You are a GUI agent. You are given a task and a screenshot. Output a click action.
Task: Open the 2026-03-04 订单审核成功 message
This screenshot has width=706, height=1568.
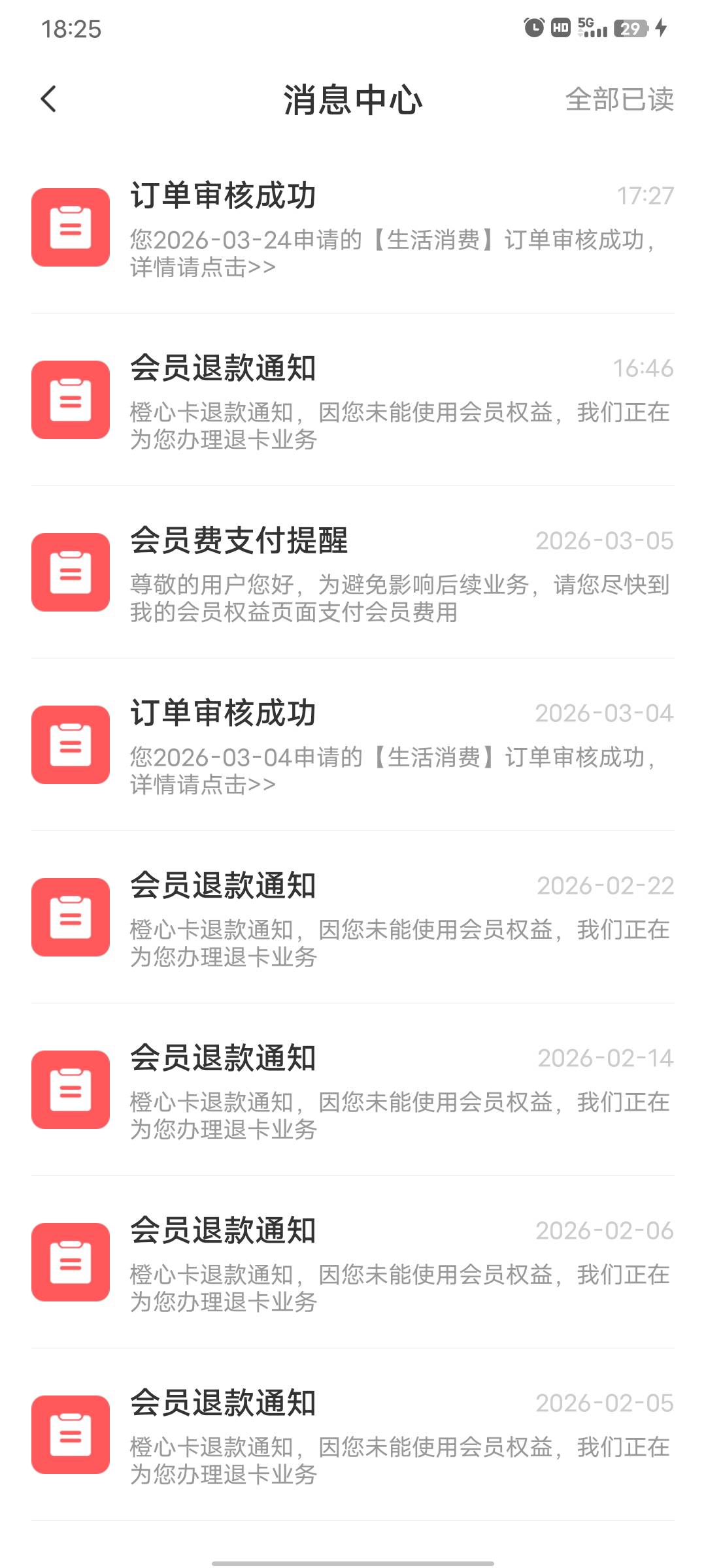point(353,745)
